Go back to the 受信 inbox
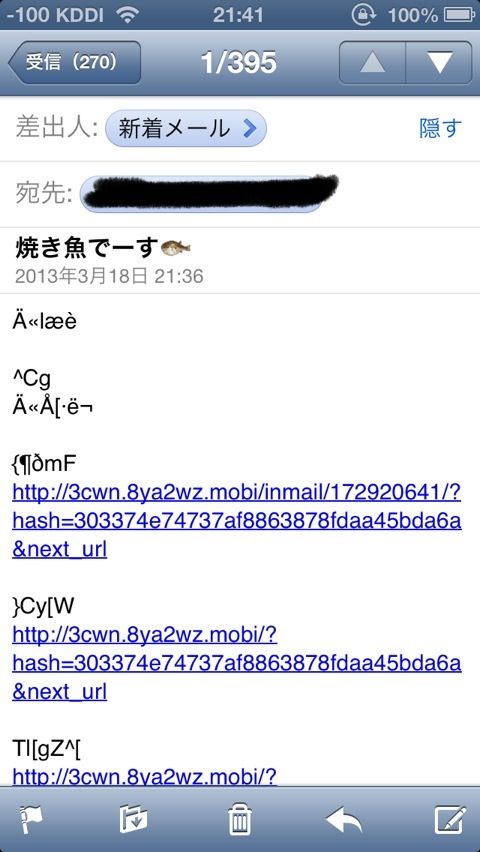480x852 pixels. pyautogui.click(x=74, y=62)
